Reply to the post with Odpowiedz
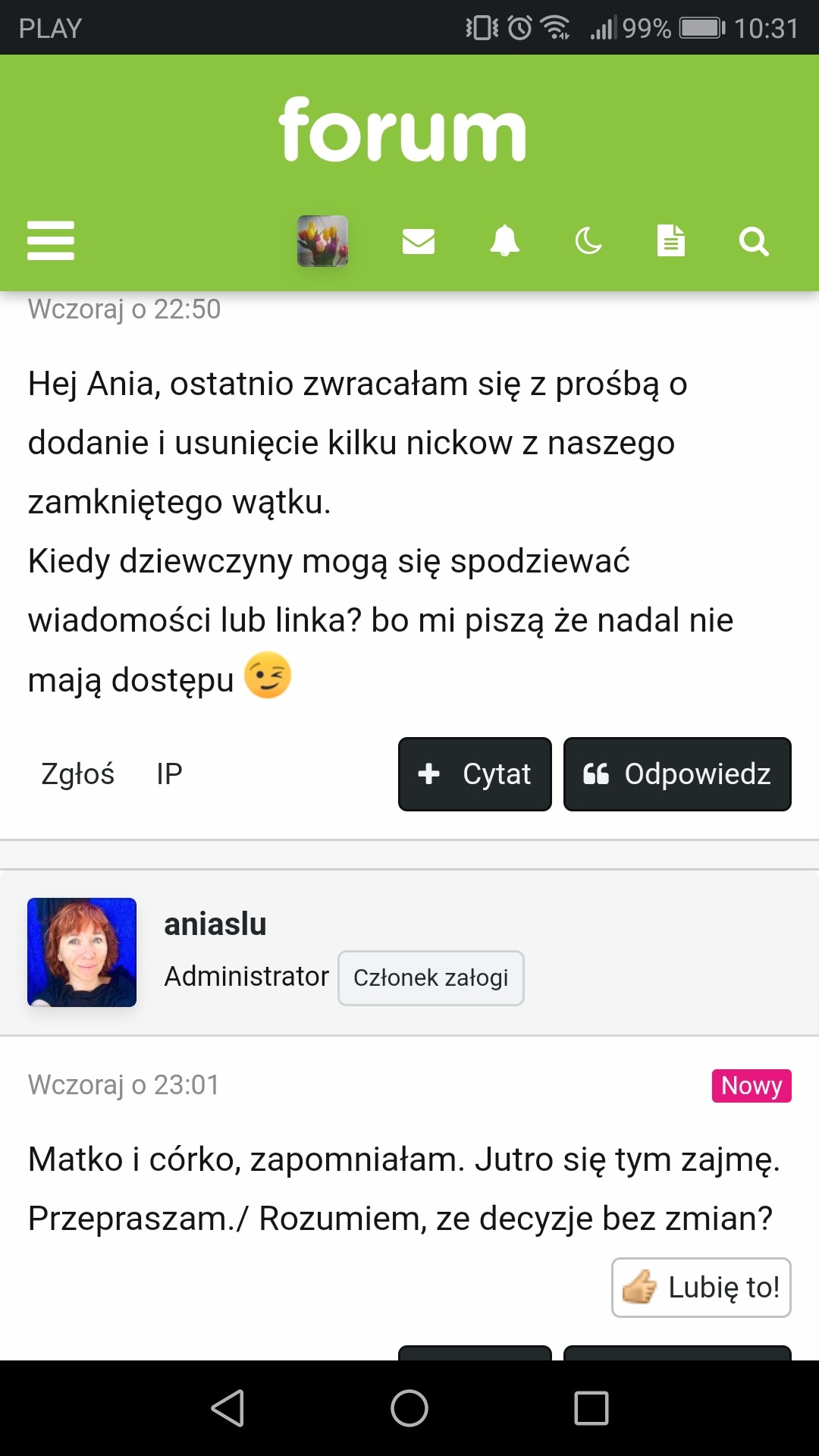This screenshot has width=819, height=1456. 677,774
